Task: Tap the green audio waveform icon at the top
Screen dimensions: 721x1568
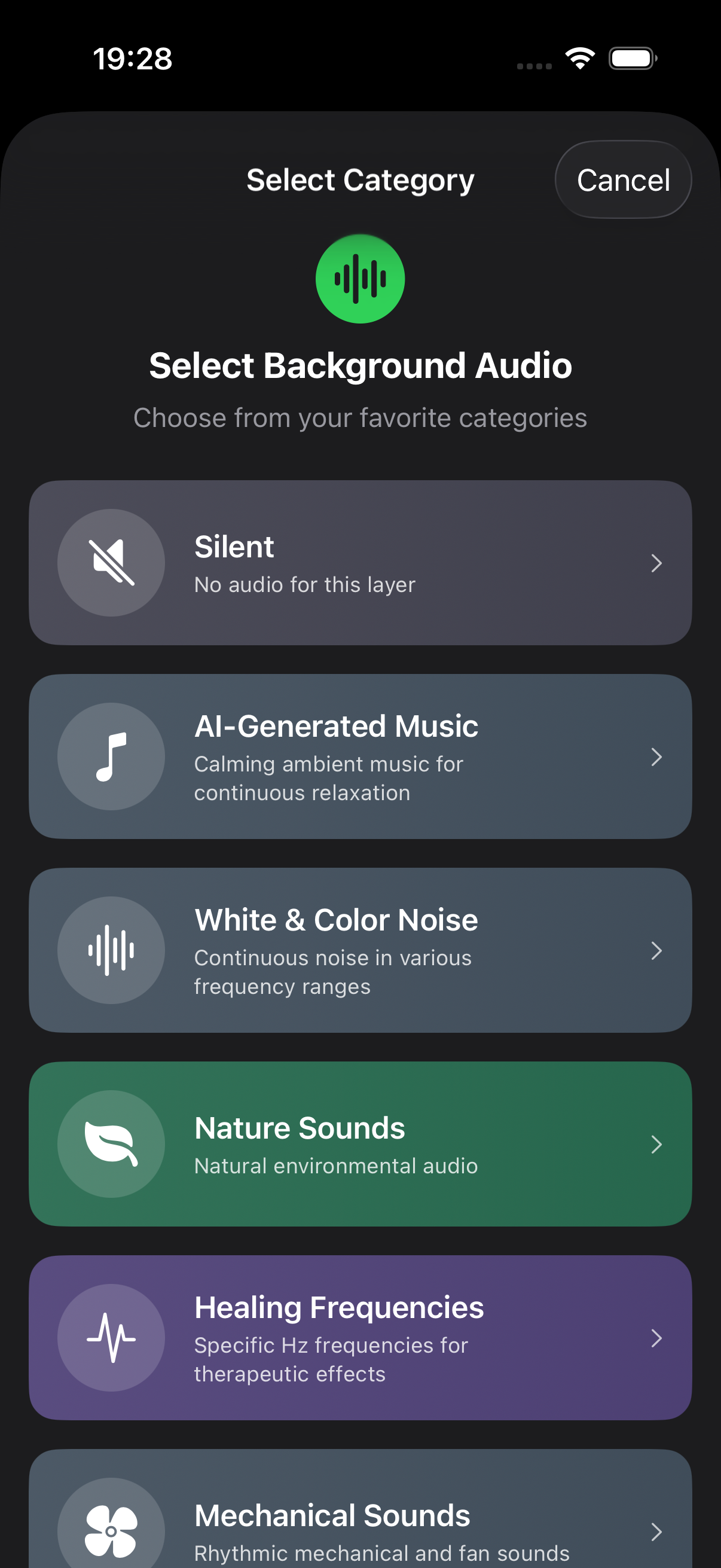Action: coord(360,278)
